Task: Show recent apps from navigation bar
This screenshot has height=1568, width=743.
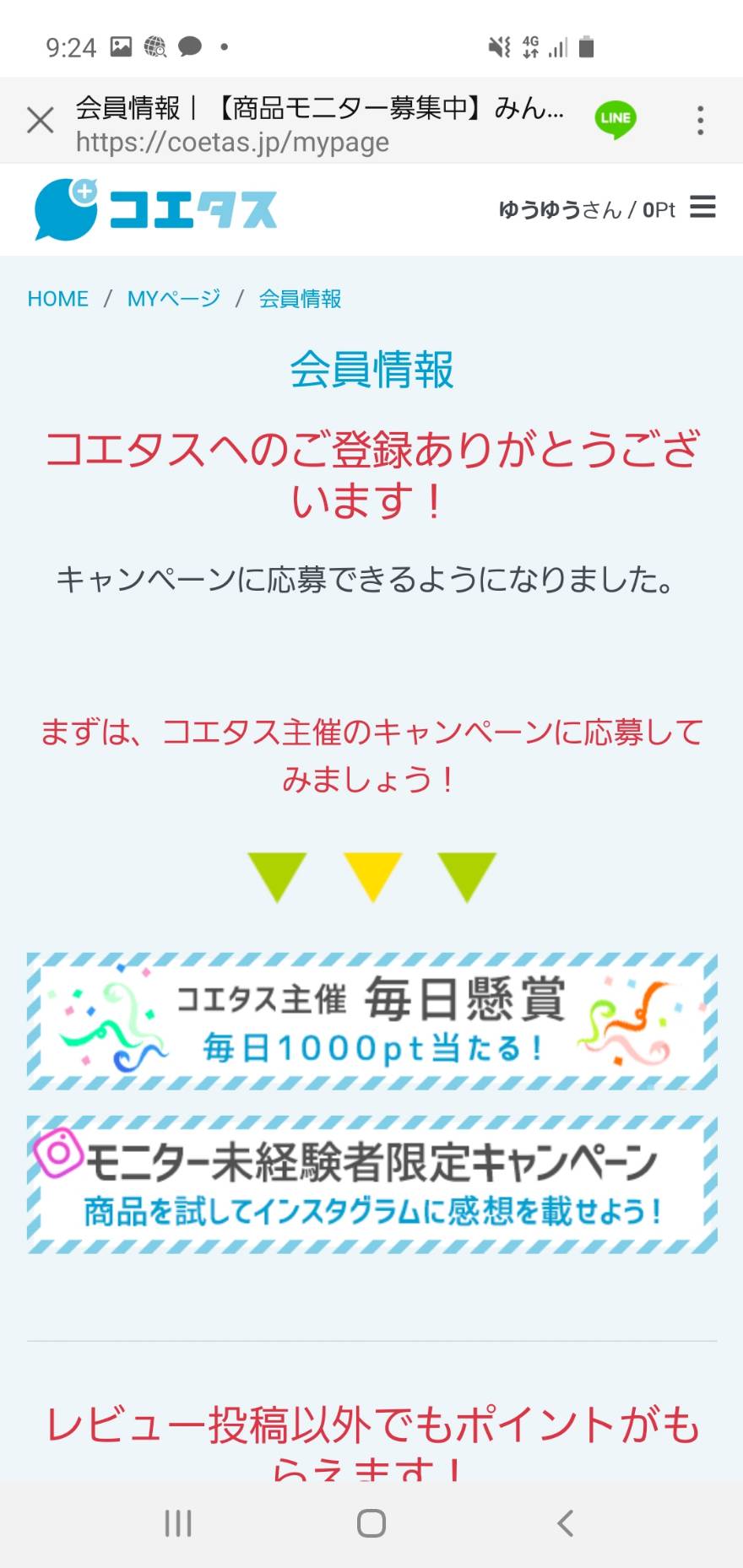Action: coord(178,1522)
